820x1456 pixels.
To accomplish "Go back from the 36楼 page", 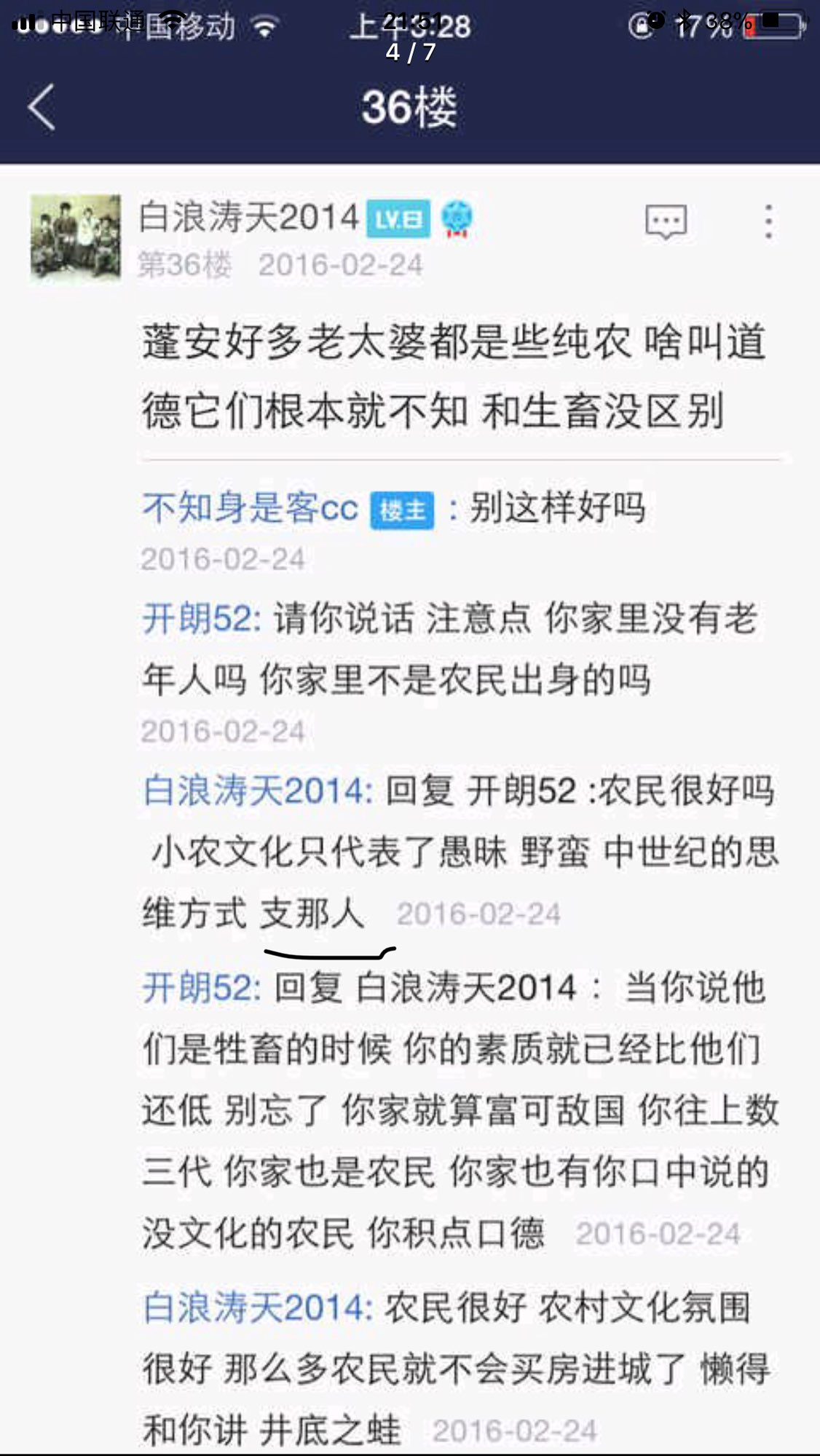I will pyautogui.click(x=42, y=107).
